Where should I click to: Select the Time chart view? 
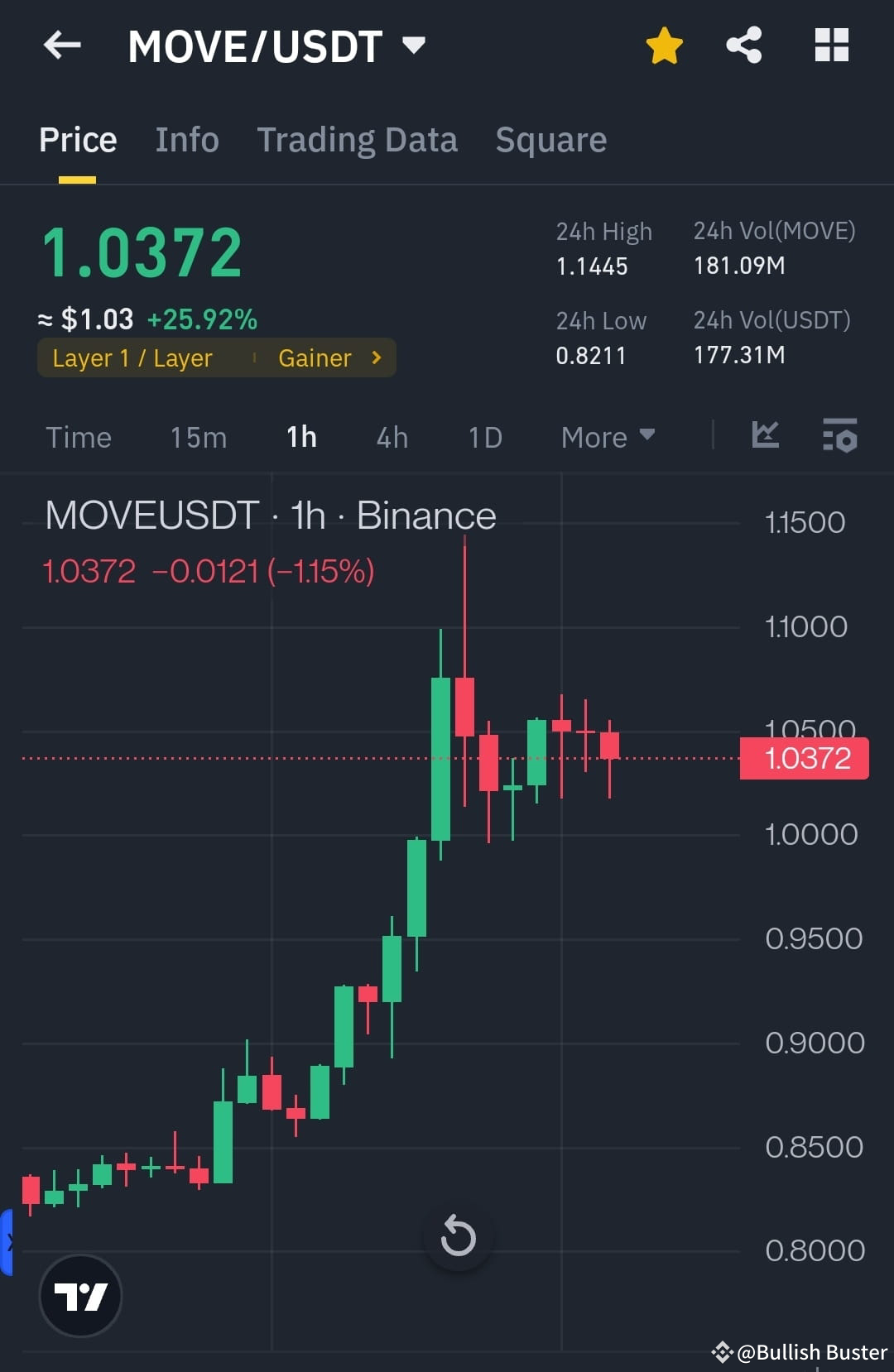[79, 437]
